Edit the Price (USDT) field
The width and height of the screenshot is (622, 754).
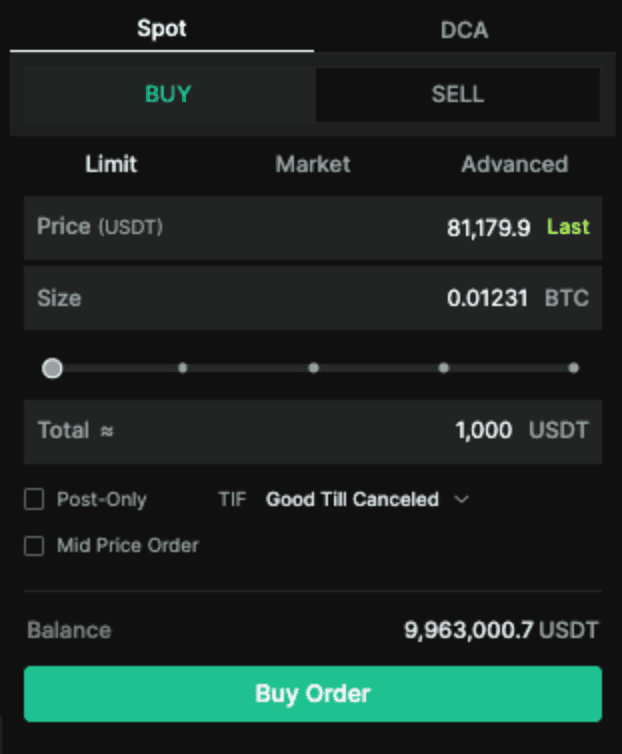click(313, 227)
